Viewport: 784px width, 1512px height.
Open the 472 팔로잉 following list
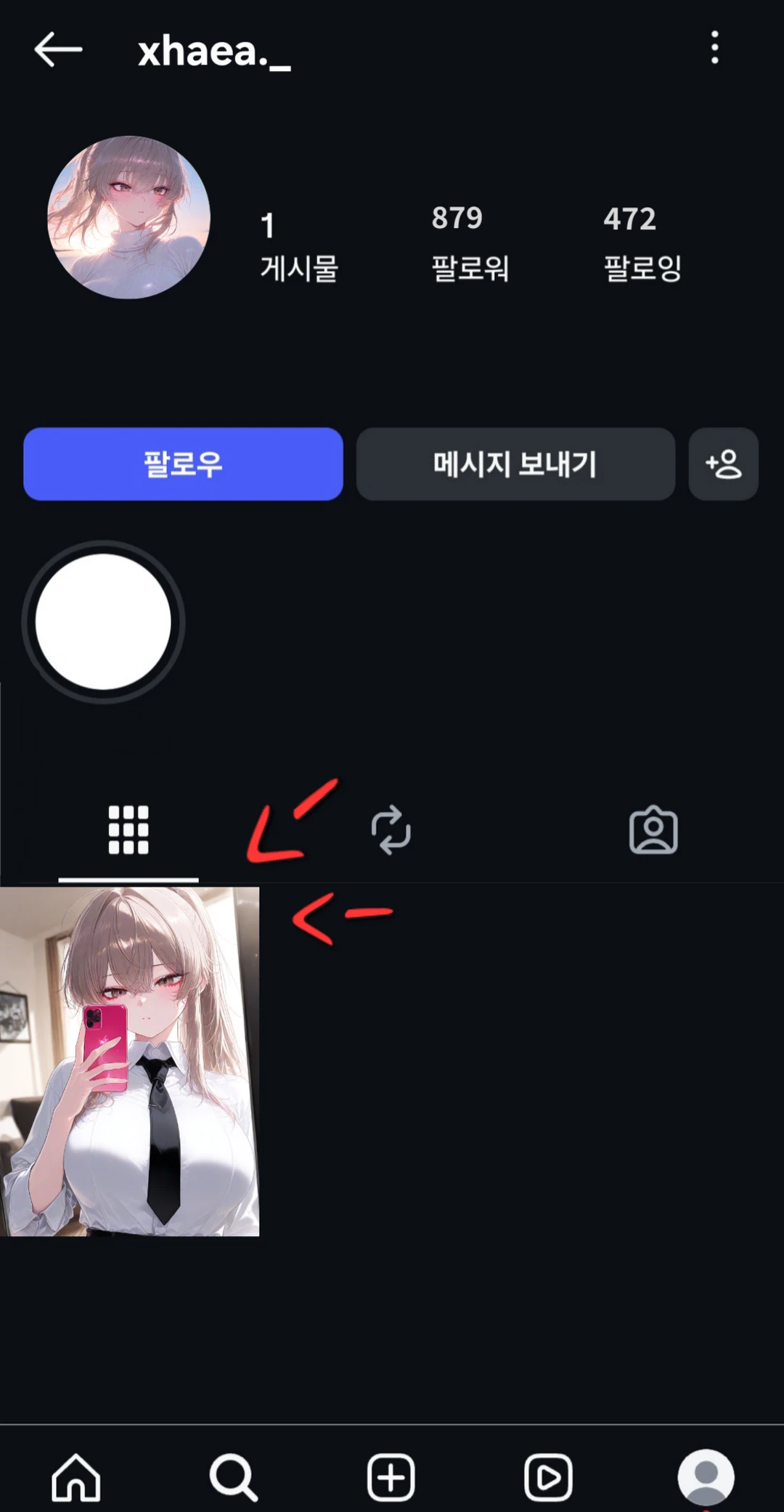pyautogui.click(x=642, y=243)
